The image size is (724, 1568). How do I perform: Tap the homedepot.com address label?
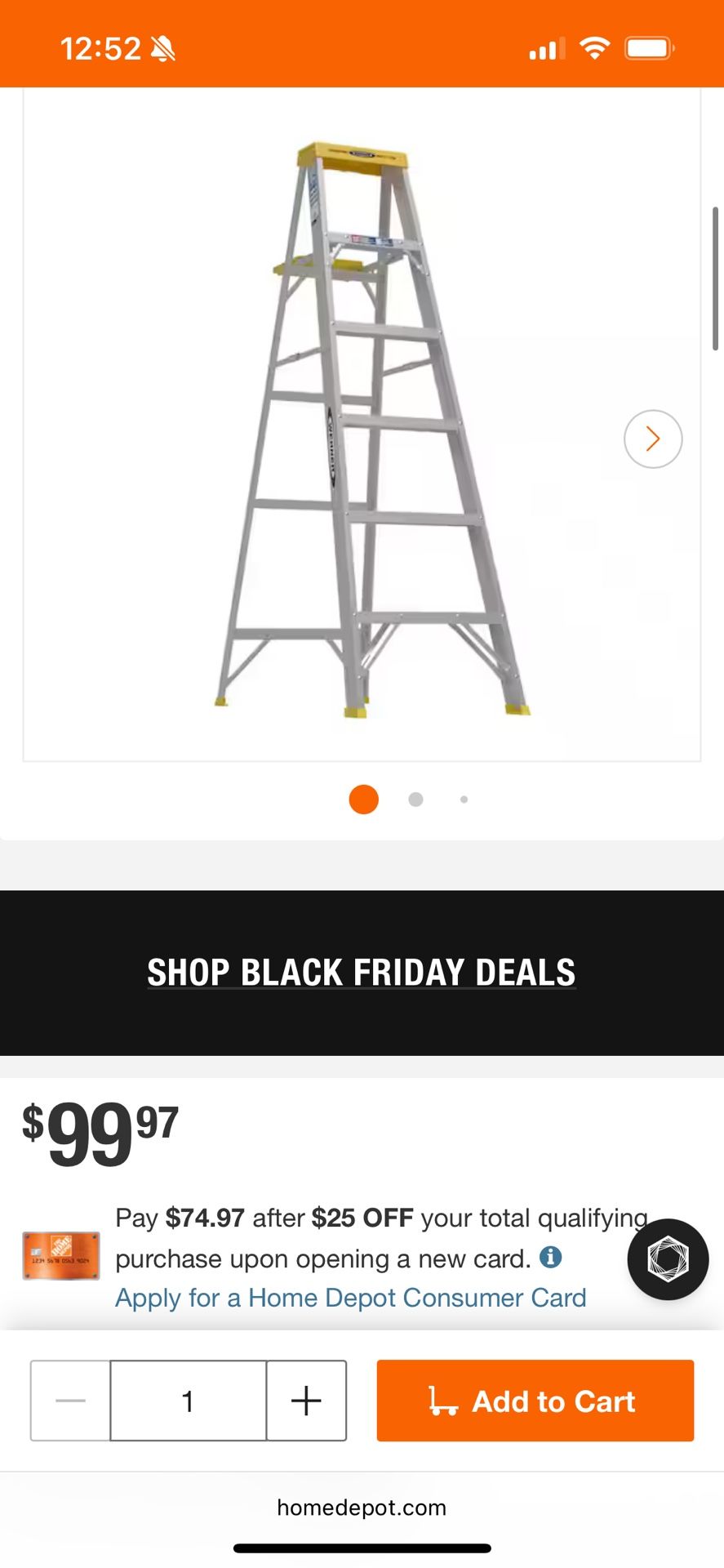coord(362,1508)
